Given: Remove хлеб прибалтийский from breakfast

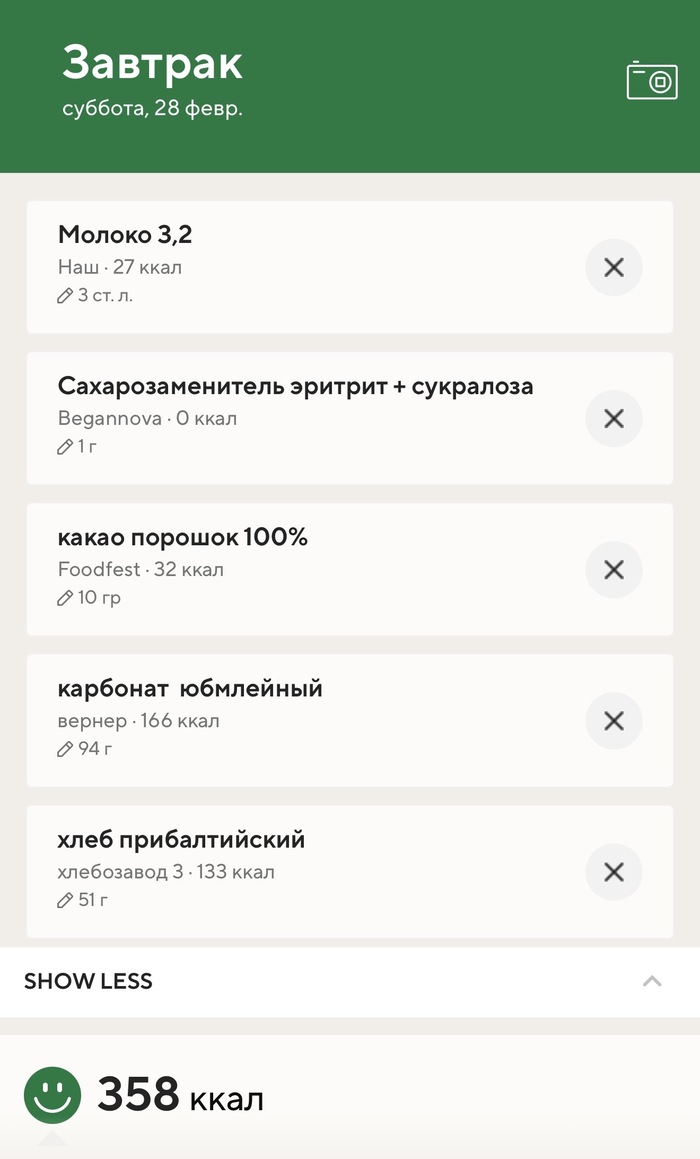Looking at the screenshot, I should pyautogui.click(x=613, y=871).
